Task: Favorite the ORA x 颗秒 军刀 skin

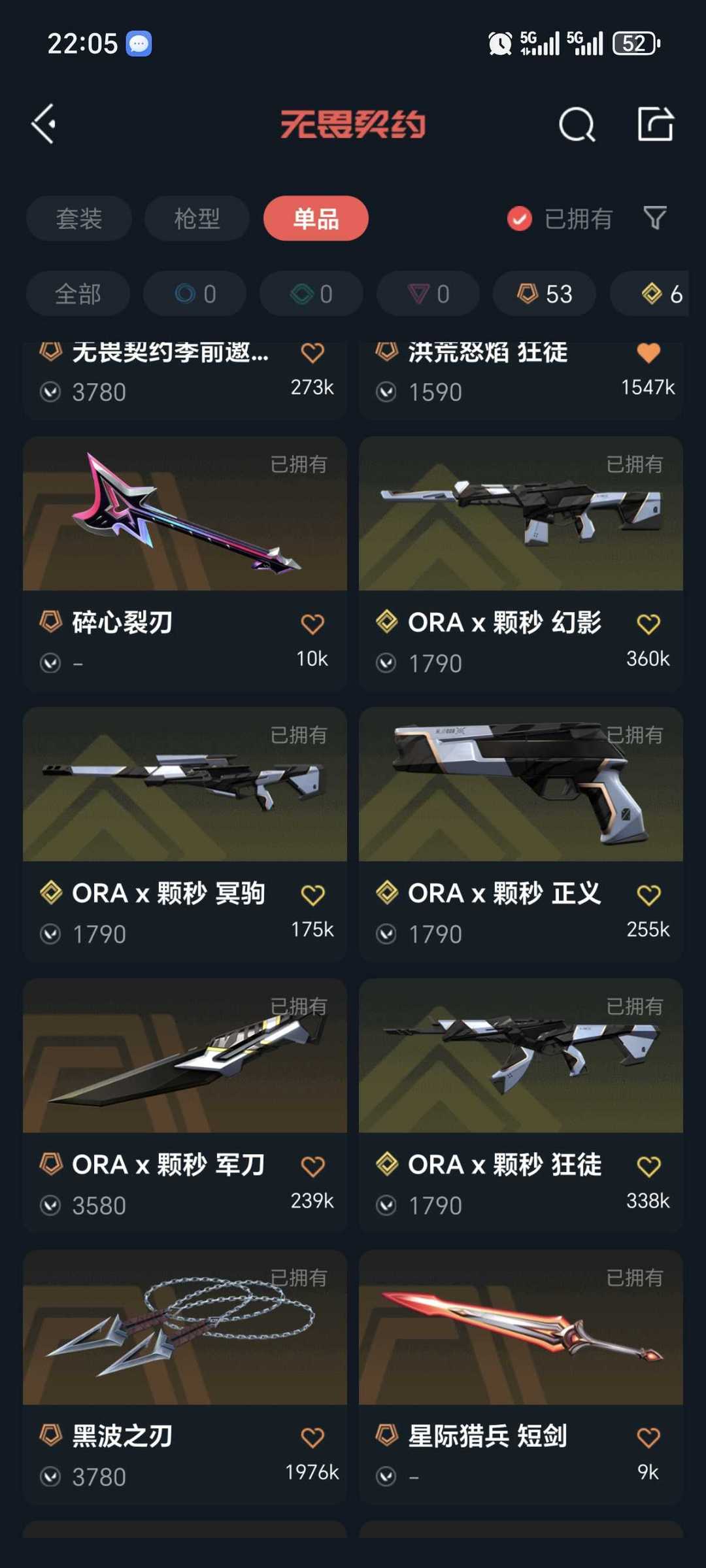Action: tap(312, 1166)
